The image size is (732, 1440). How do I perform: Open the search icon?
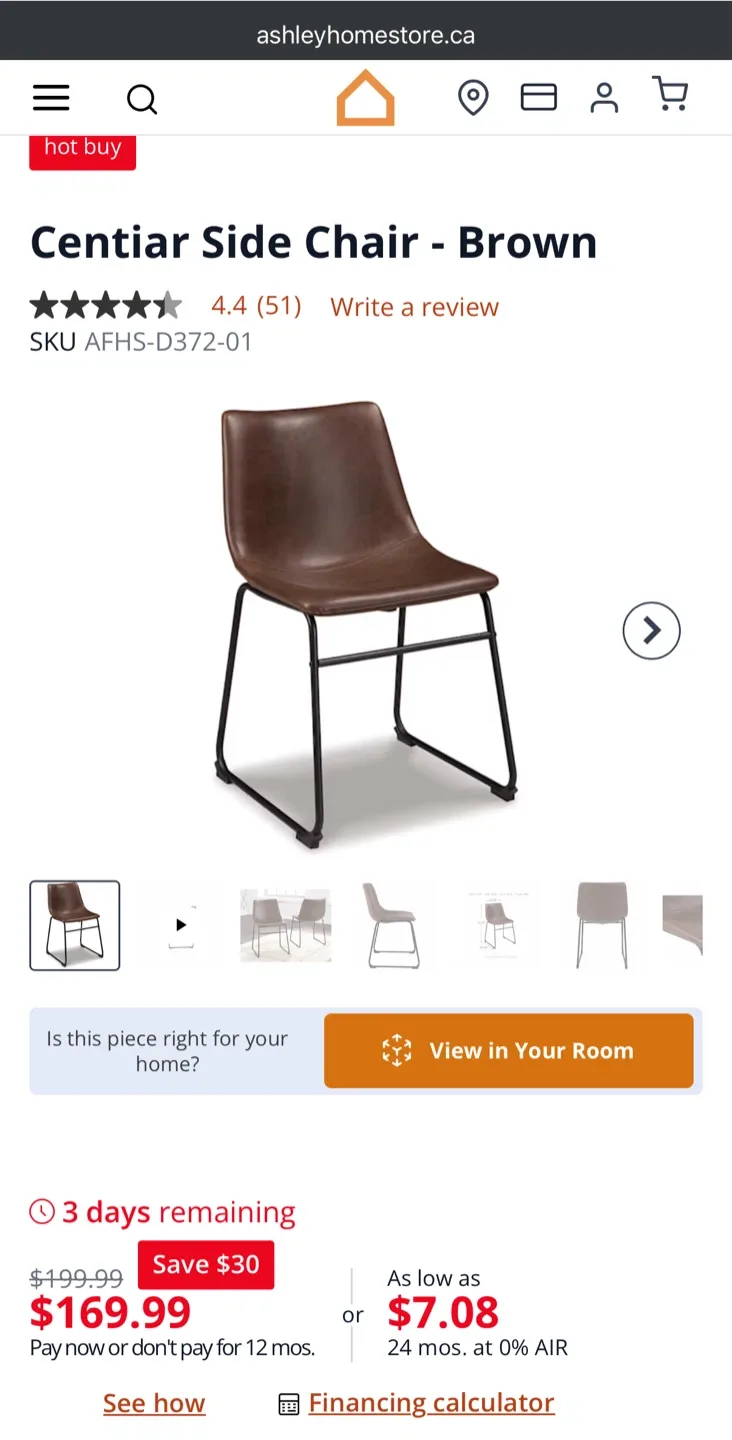pyautogui.click(x=142, y=98)
